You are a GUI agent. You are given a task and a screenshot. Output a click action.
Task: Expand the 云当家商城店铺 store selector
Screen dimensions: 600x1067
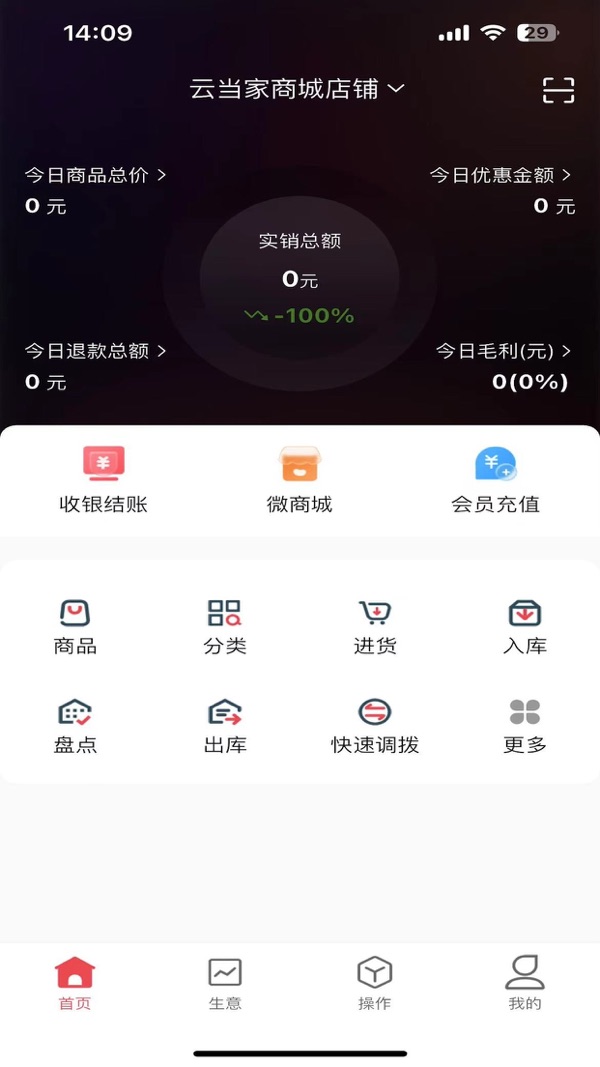click(x=297, y=89)
